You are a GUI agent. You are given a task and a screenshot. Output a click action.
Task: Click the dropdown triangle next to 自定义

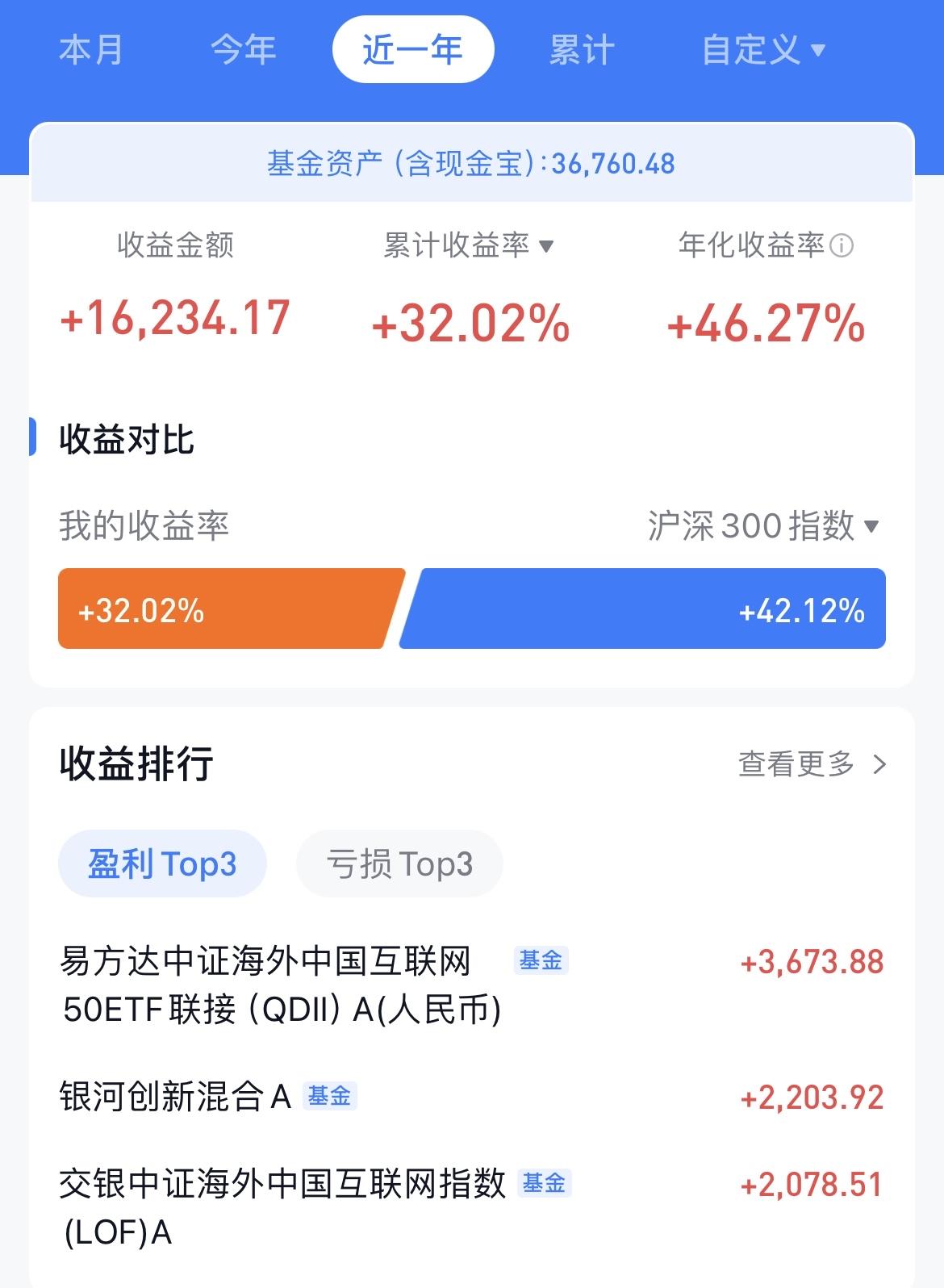click(820, 50)
